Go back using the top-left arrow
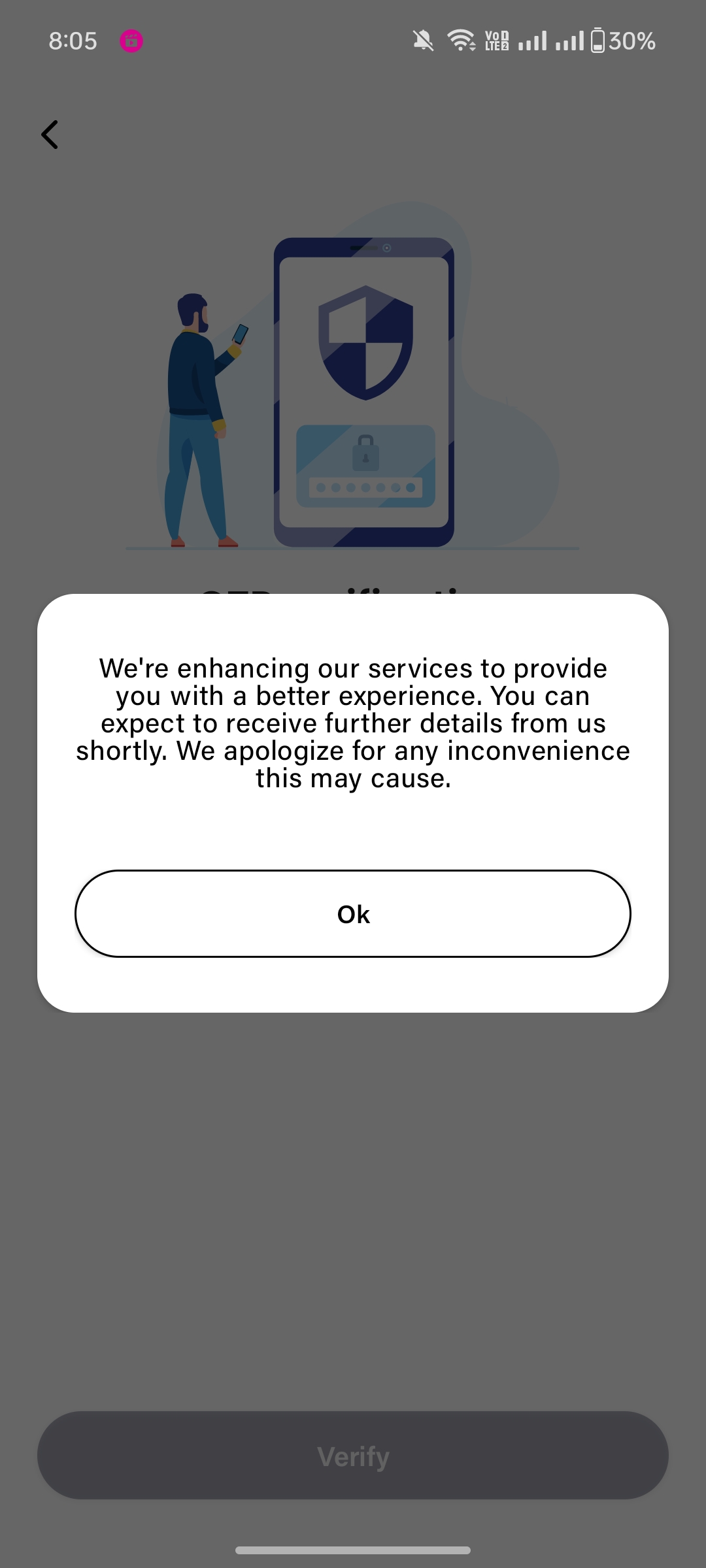706x1568 pixels. [x=50, y=135]
